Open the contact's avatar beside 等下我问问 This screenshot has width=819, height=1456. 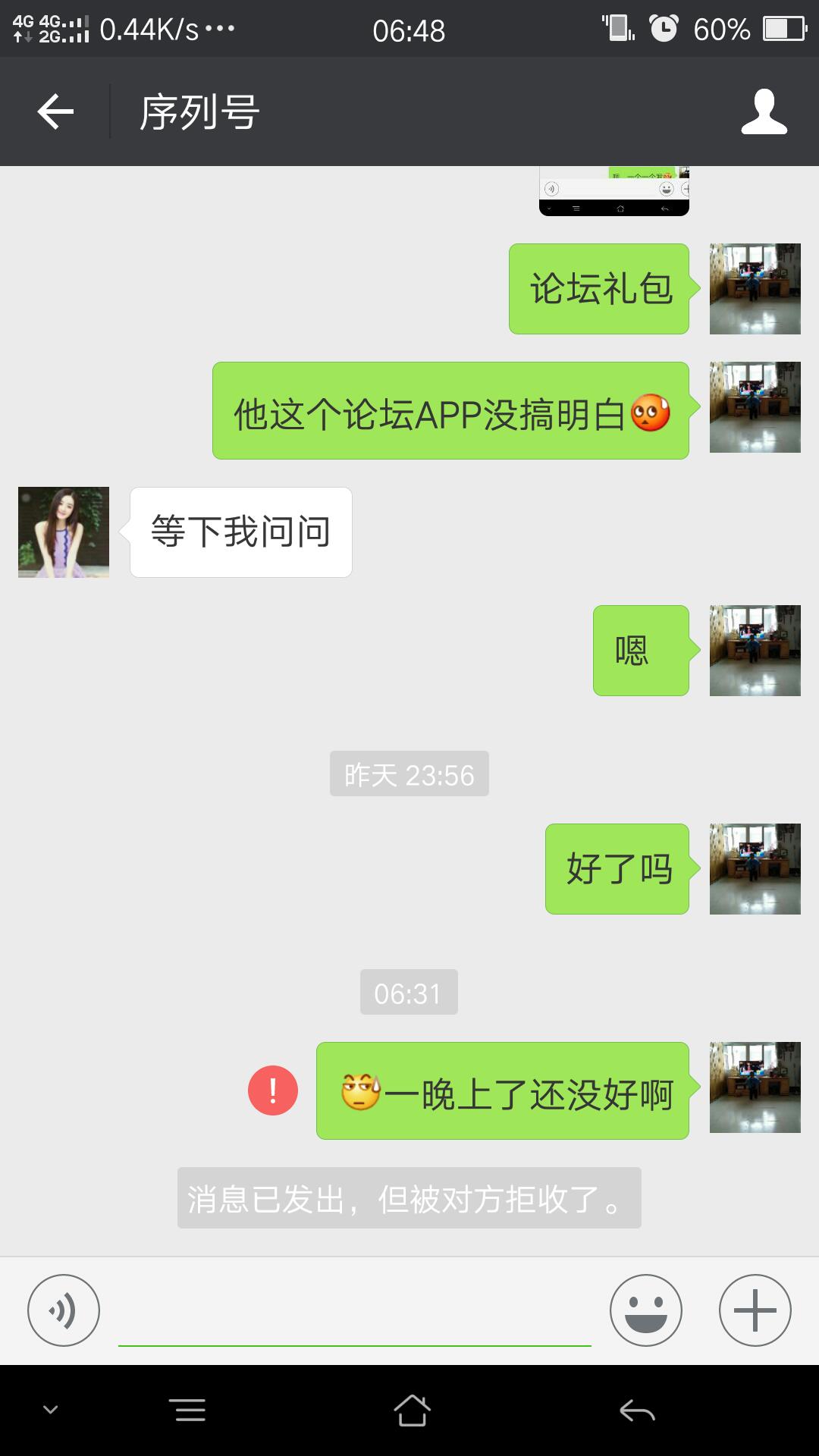click(64, 532)
